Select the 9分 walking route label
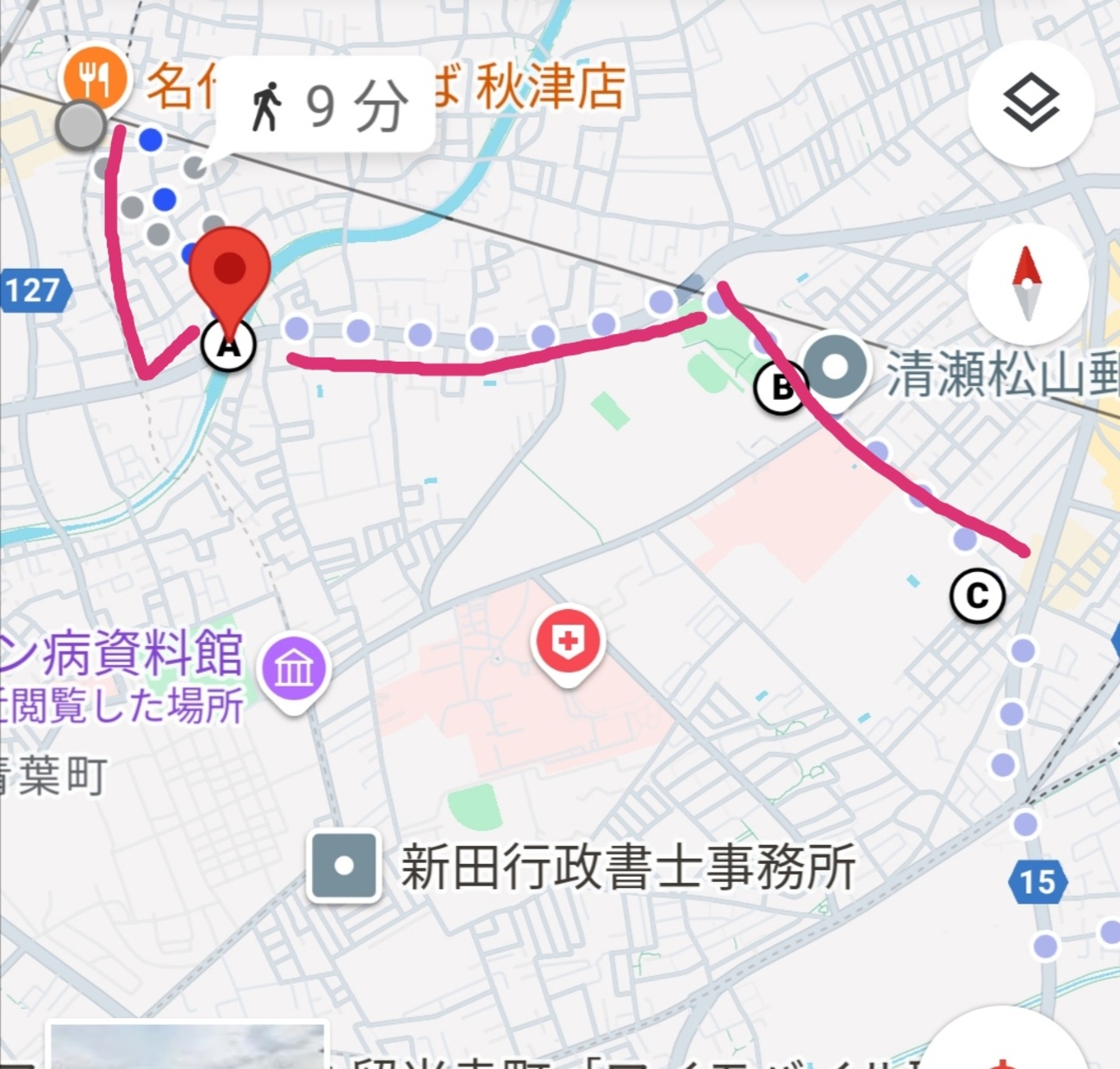This screenshot has width=1120, height=1069. [326, 106]
